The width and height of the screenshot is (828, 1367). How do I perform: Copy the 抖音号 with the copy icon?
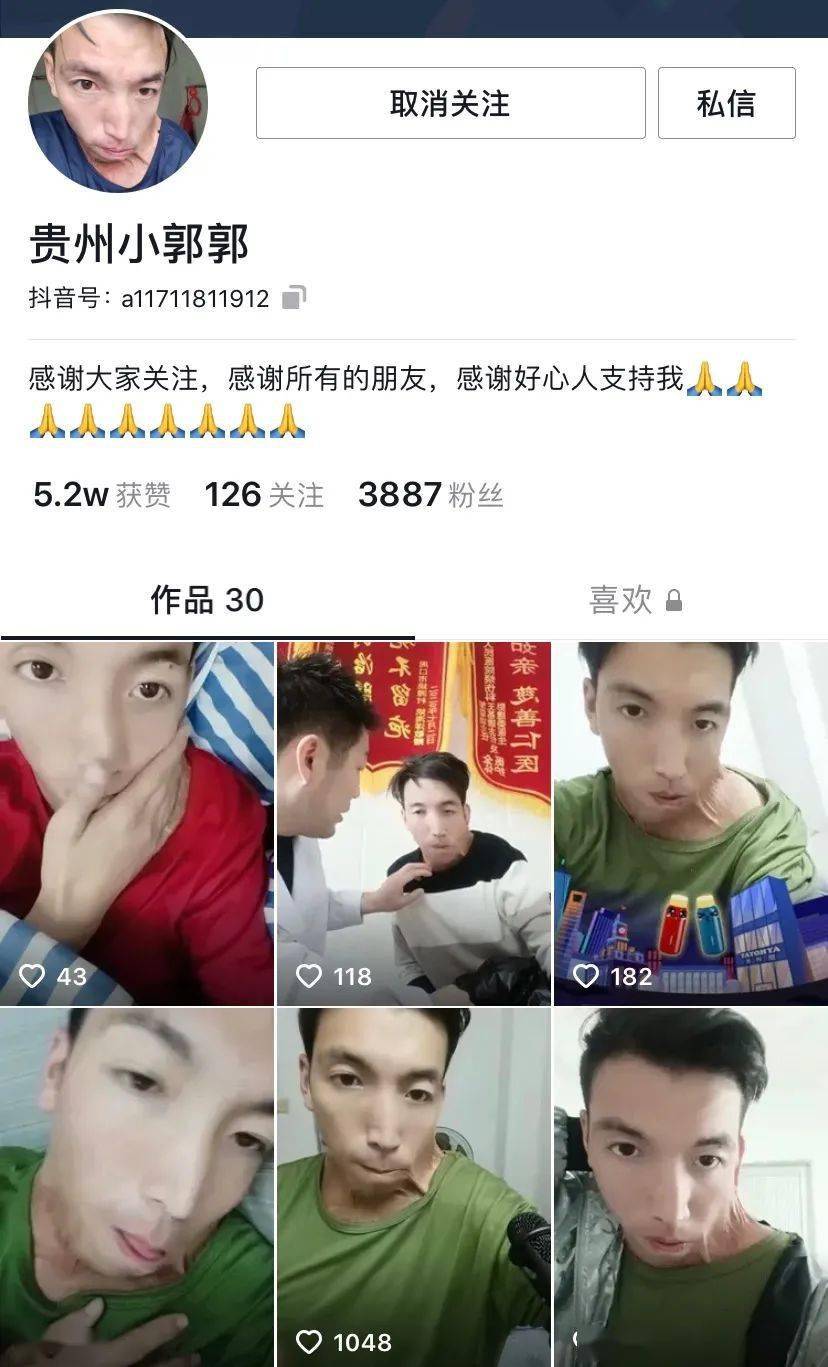click(x=293, y=297)
